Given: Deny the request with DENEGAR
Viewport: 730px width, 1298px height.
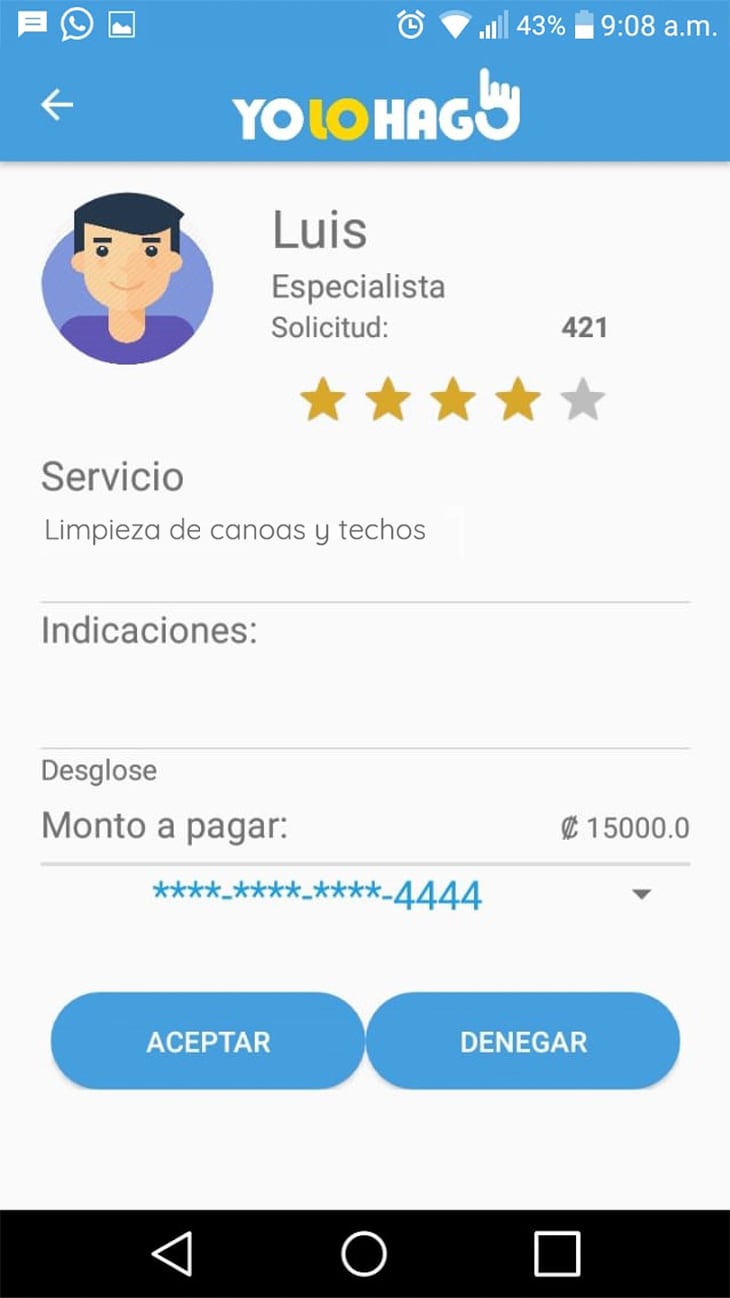Looking at the screenshot, I should [523, 1041].
